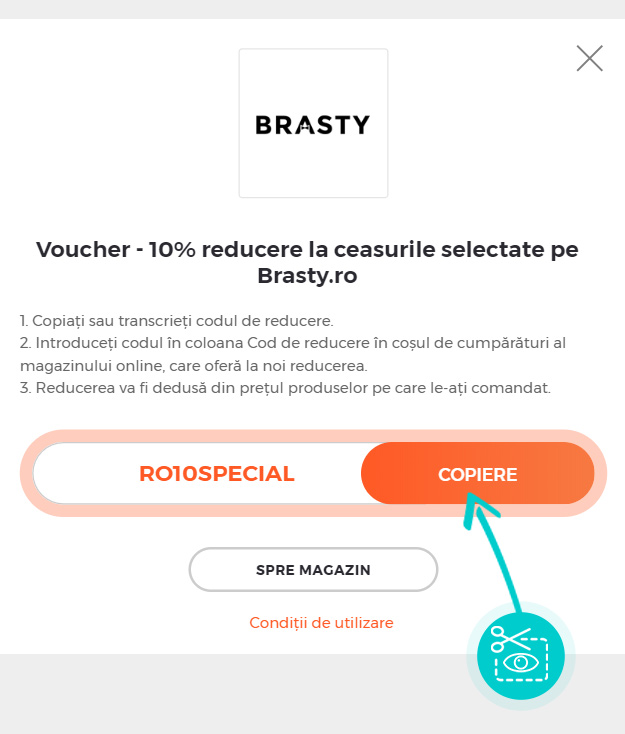Copy the RO10SPECIAL code with COPIERE
The image size is (625, 734).
477,474
